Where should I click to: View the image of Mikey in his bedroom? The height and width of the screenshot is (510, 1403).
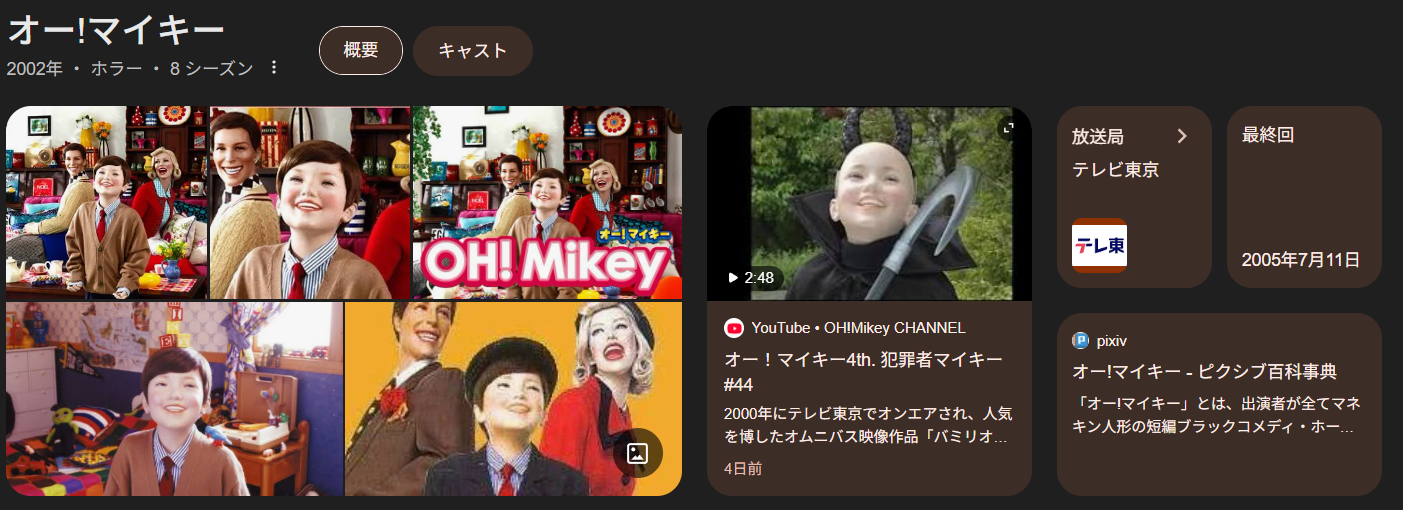point(174,398)
